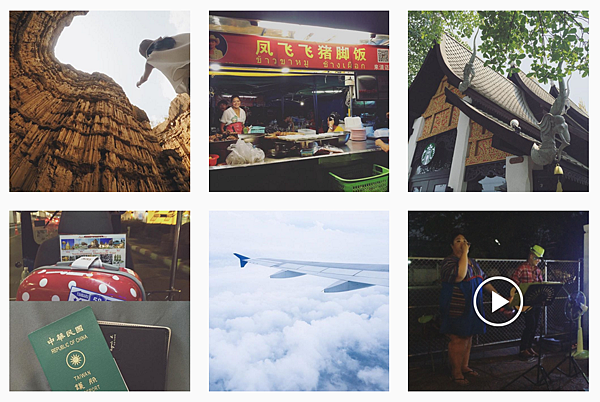600x402 pixels.
Task: Play the street musicians video
Action: coord(498,301)
